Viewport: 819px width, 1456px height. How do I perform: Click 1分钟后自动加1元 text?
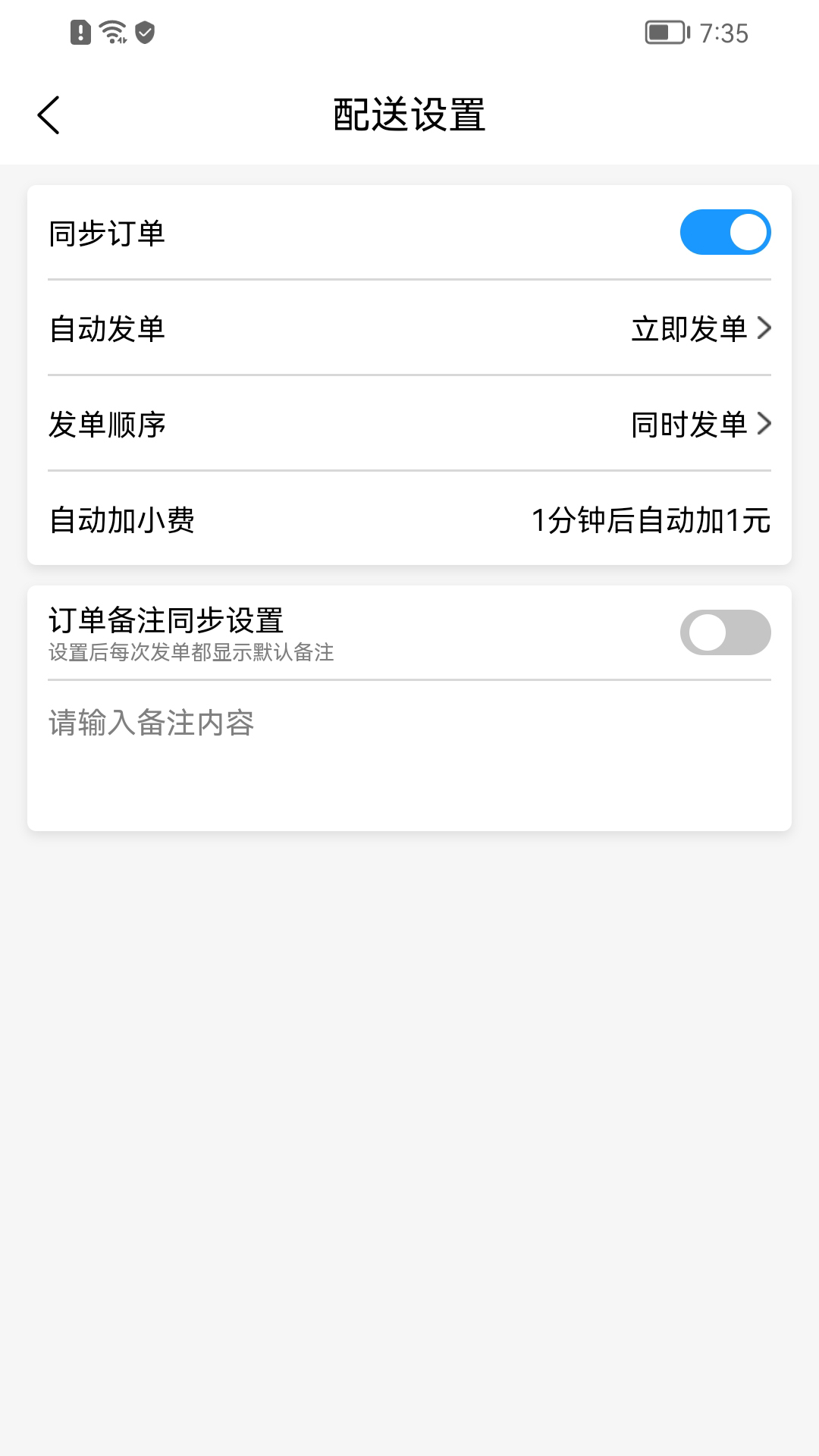(x=649, y=522)
